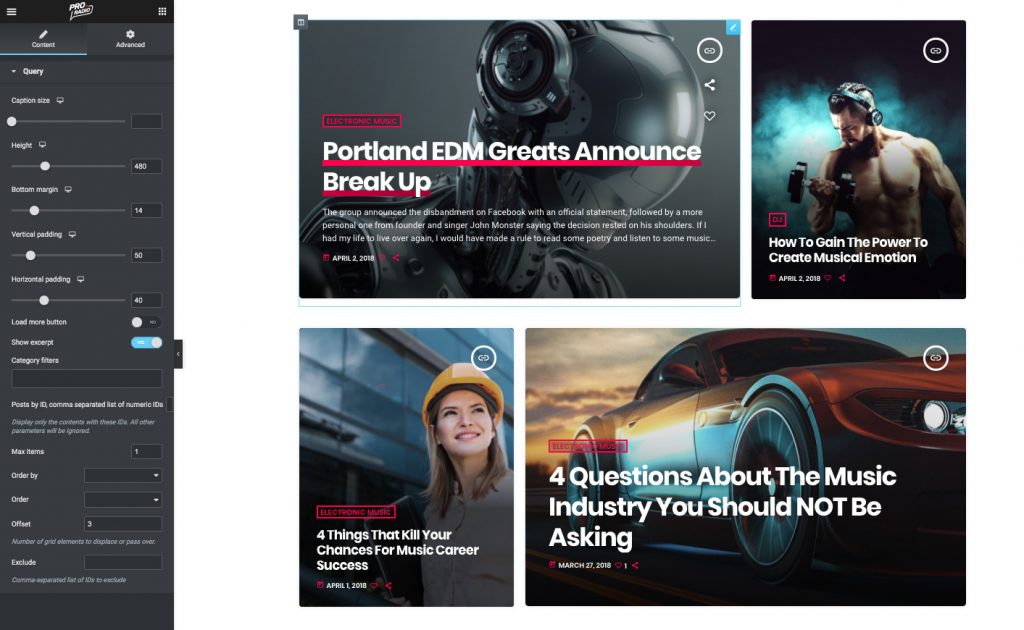Screen dimensions: 1024x630
Task: Open the 4 Questions About The Music Industry card
Action: click(x=722, y=506)
